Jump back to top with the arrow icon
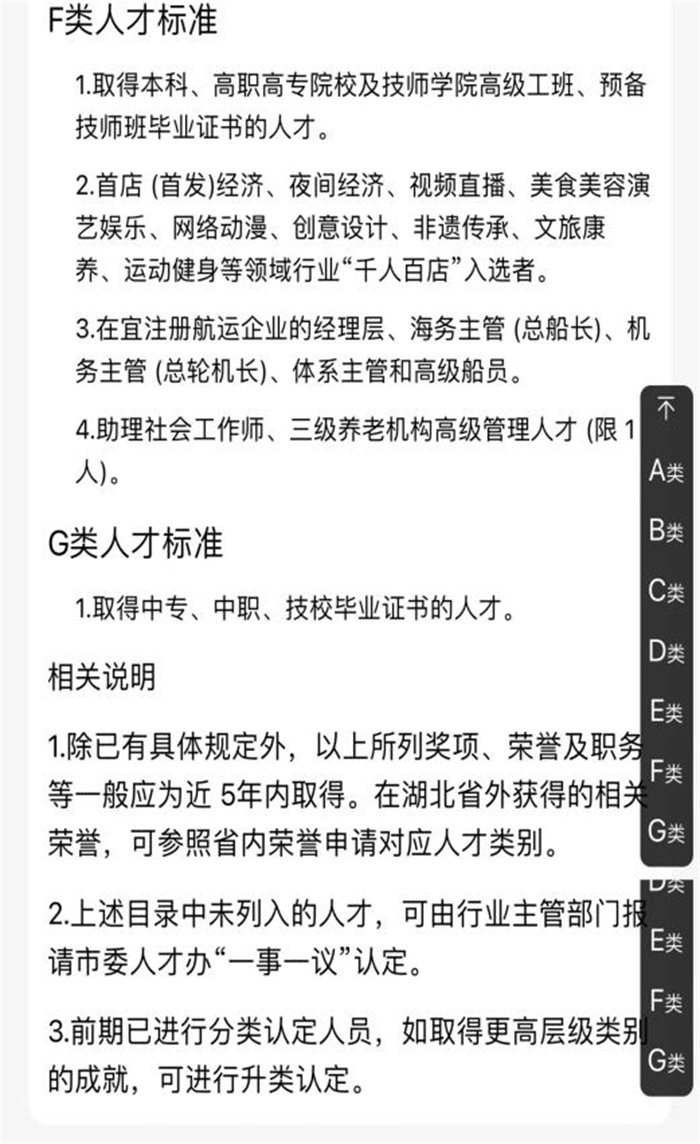 tap(666, 409)
